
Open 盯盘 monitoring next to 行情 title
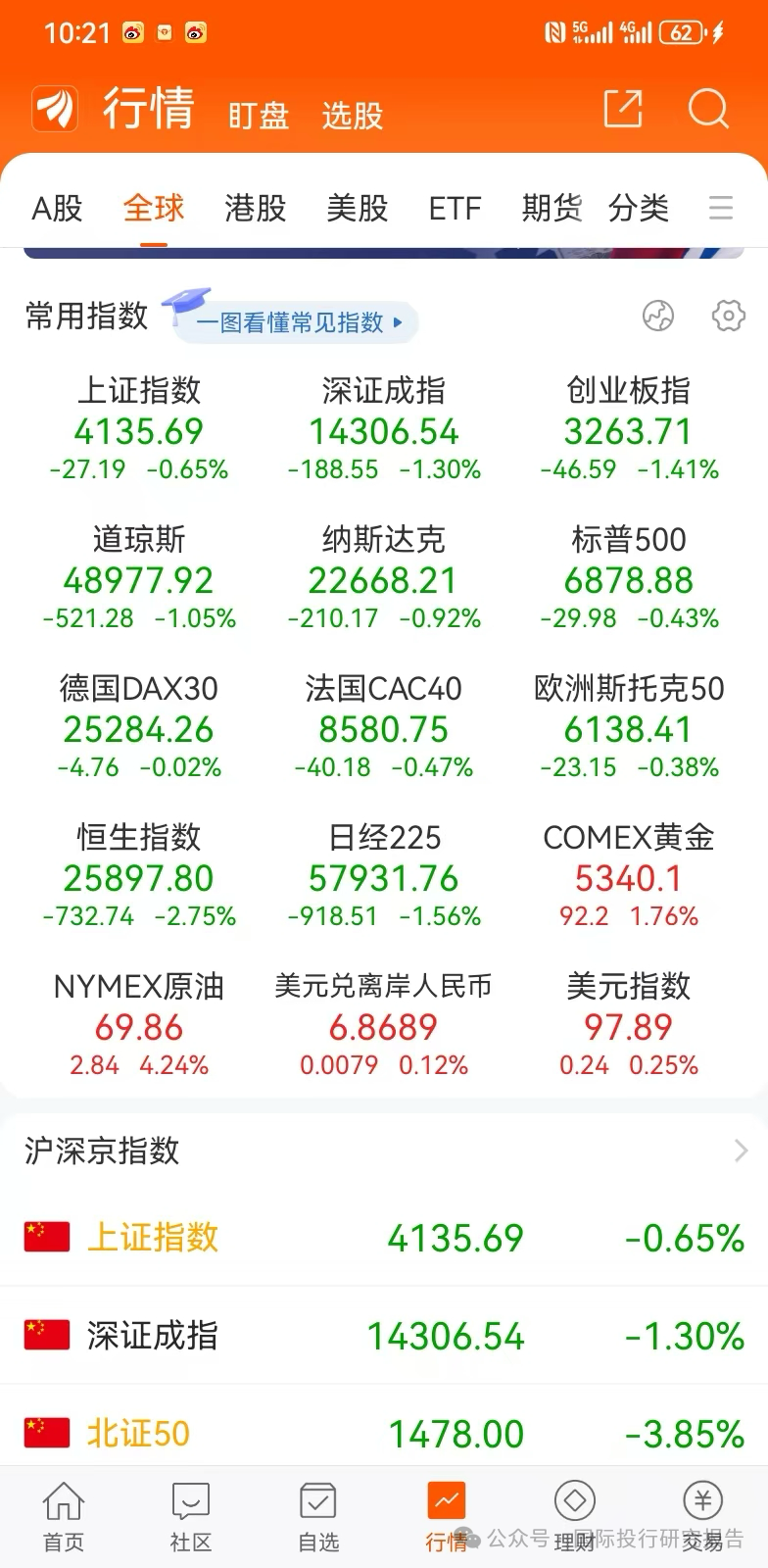tap(258, 115)
